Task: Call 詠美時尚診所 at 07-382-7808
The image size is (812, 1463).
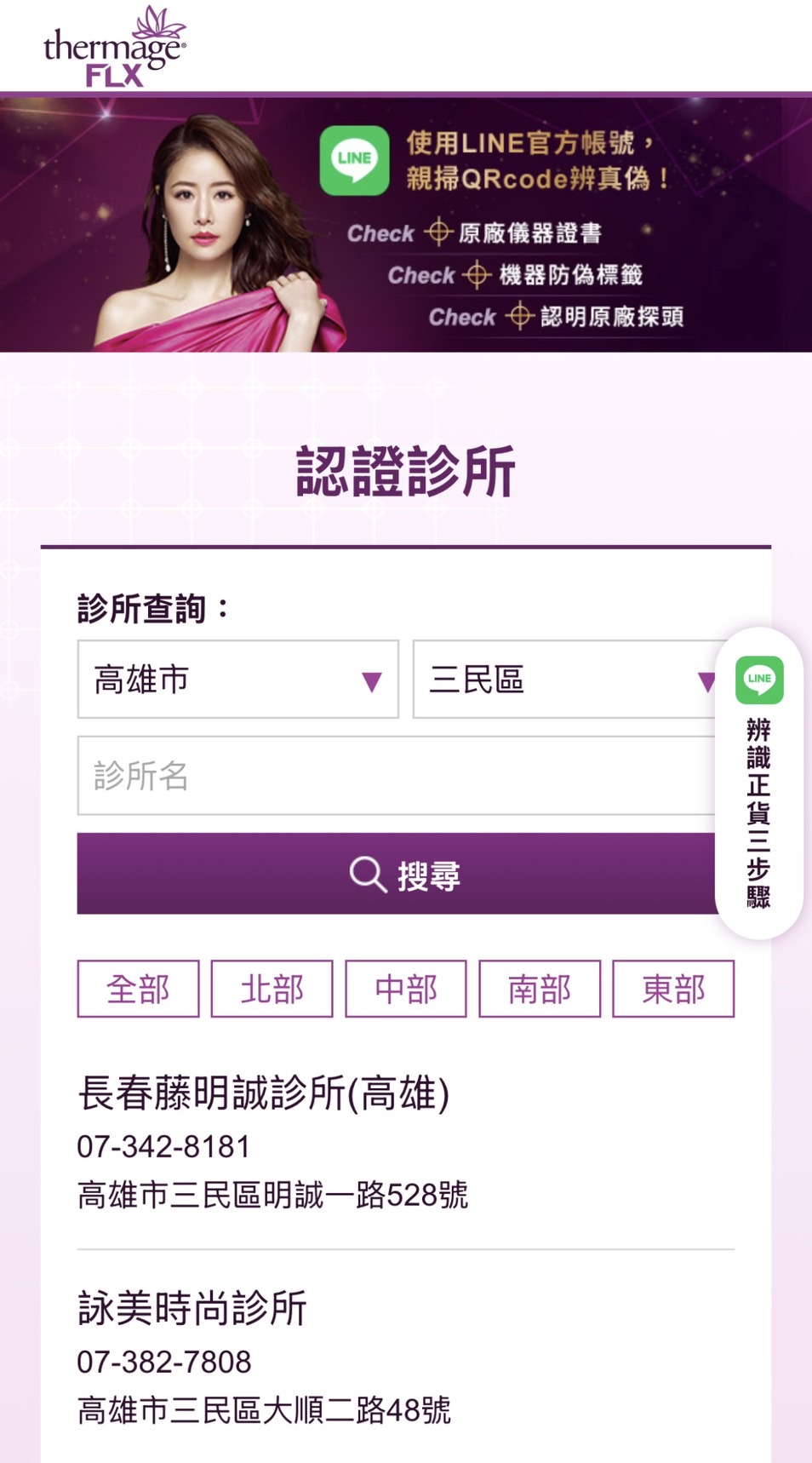Action: [x=164, y=1362]
